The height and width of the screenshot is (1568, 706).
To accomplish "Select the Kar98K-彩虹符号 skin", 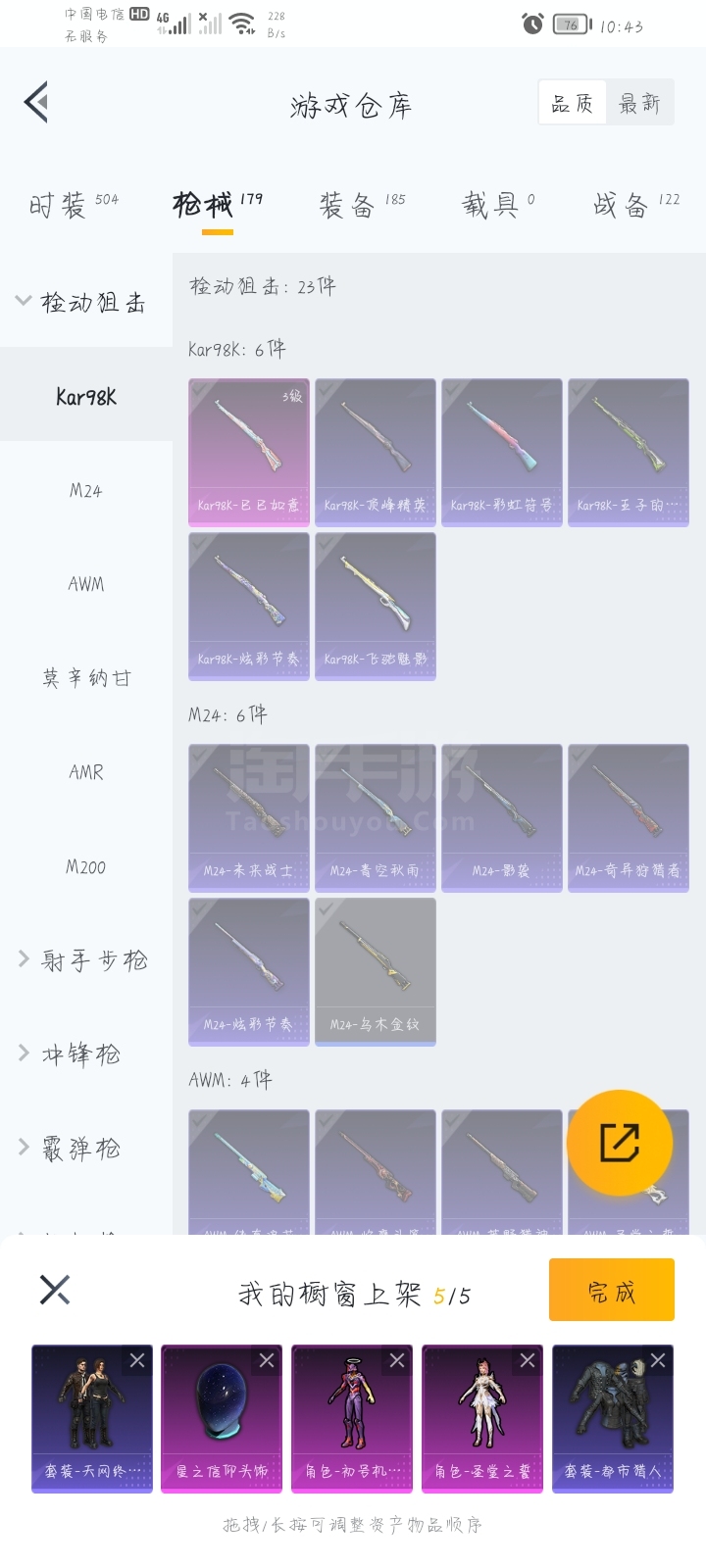I will point(502,452).
